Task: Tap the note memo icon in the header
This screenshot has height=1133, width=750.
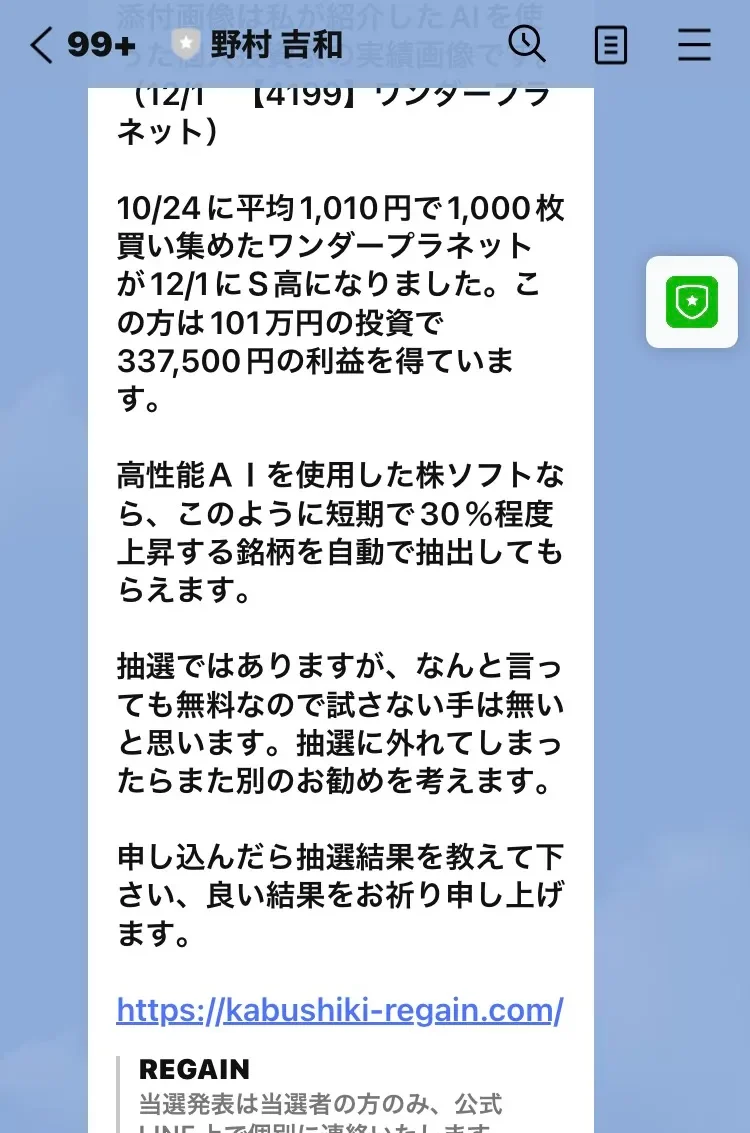Action: point(611,46)
